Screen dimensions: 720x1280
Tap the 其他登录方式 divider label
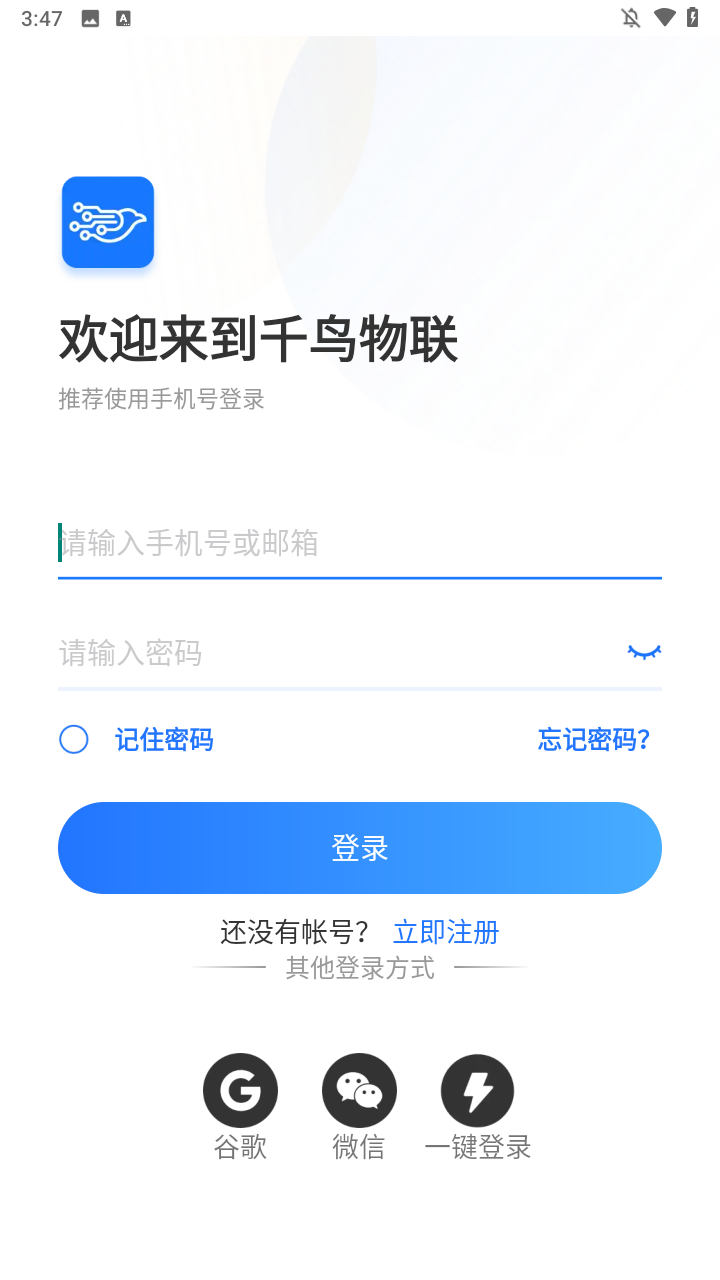[360, 967]
